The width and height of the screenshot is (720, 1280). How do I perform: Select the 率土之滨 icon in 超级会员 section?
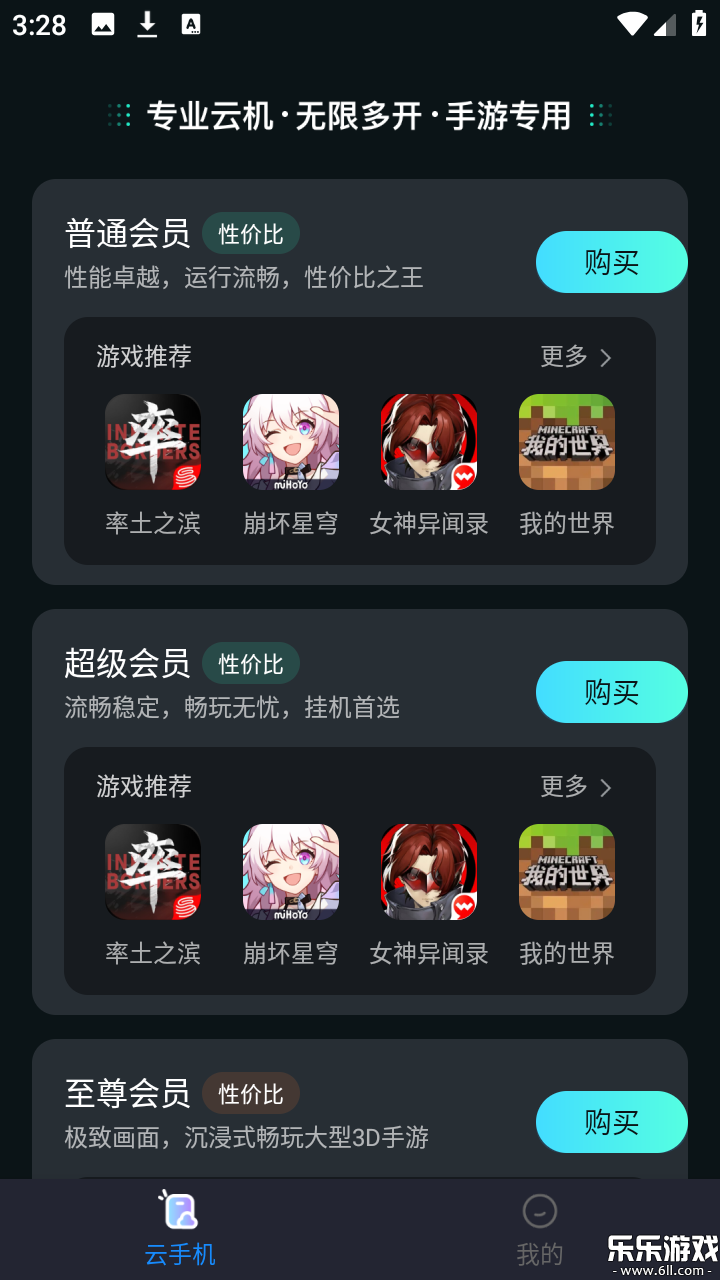(x=152, y=872)
